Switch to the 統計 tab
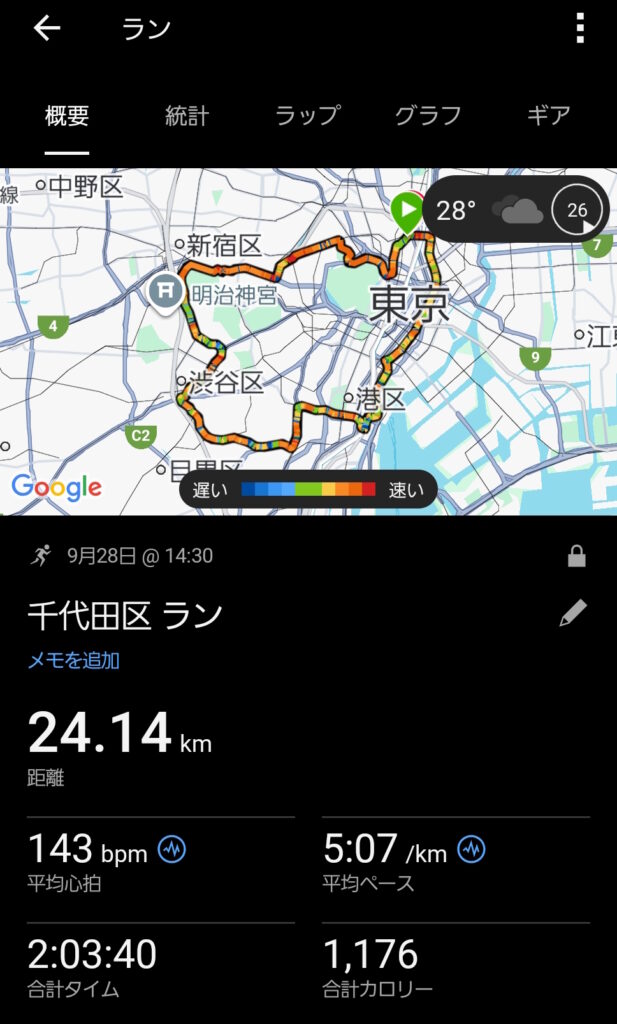Image resolution: width=617 pixels, height=1024 pixels. pos(187,116)
